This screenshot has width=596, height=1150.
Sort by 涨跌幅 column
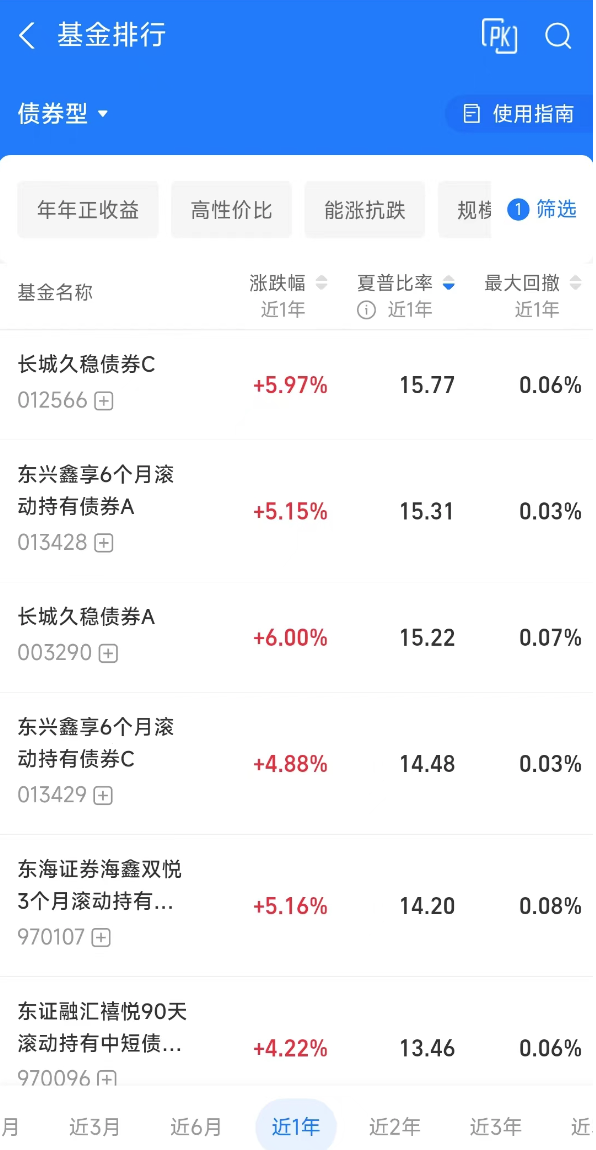click(288, 296)
